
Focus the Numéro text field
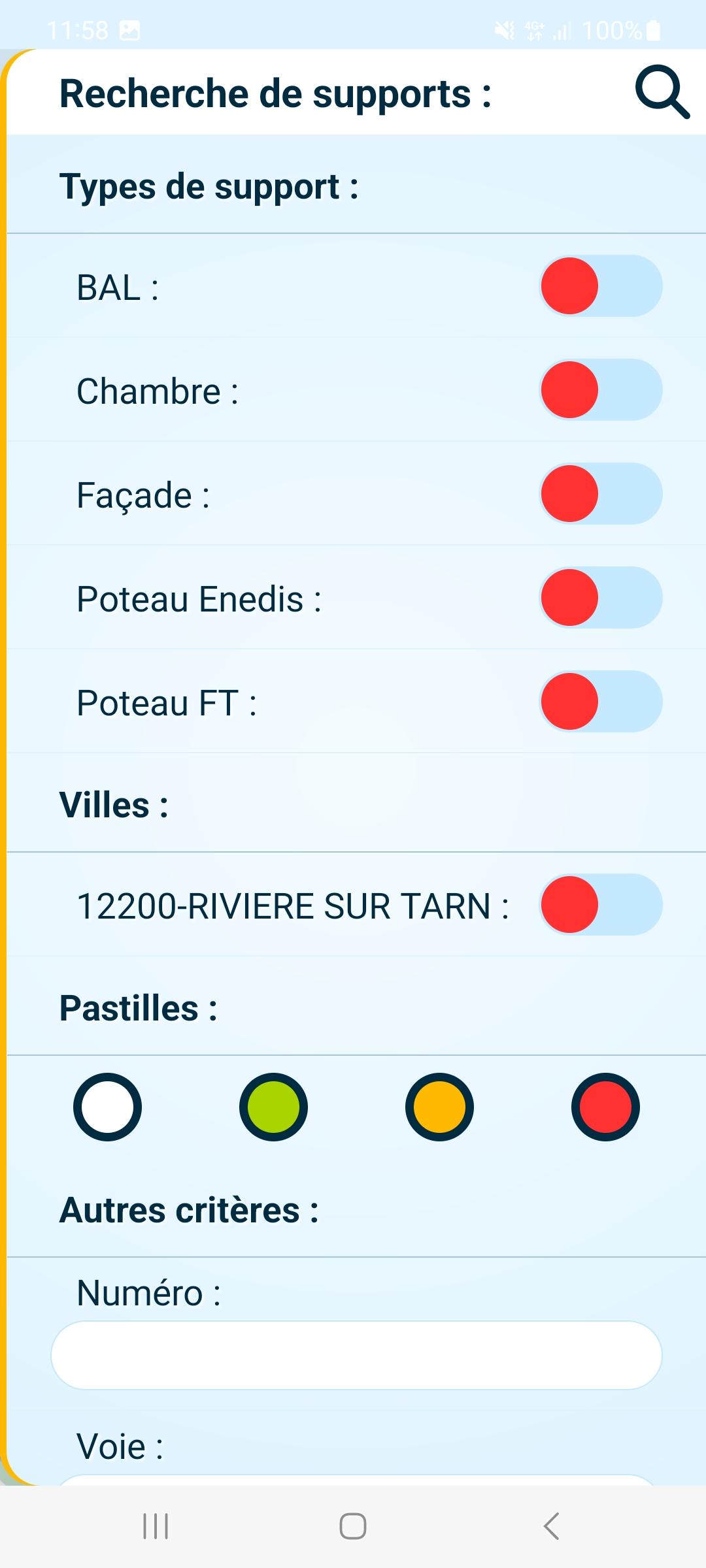[x=356, y=1356]
